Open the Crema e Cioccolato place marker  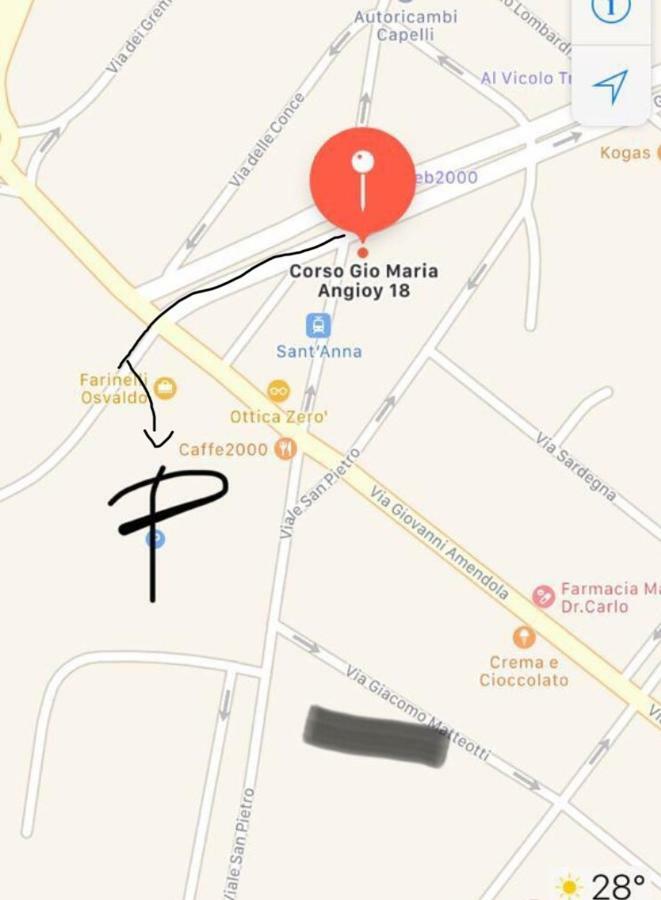[x=523, y=637]
